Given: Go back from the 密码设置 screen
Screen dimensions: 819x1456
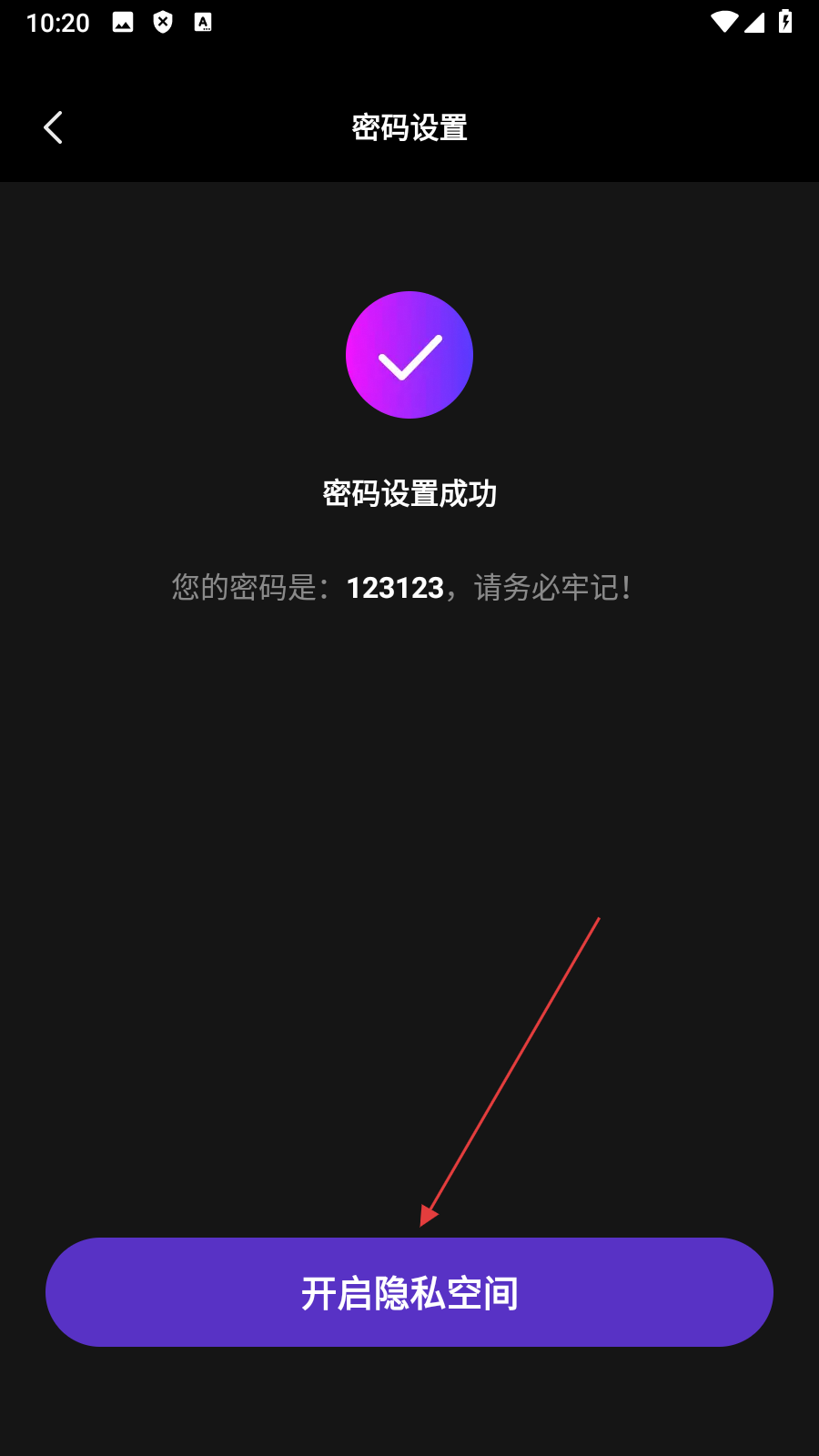Looking at the screenshot, I should click(x=53, y=127).
